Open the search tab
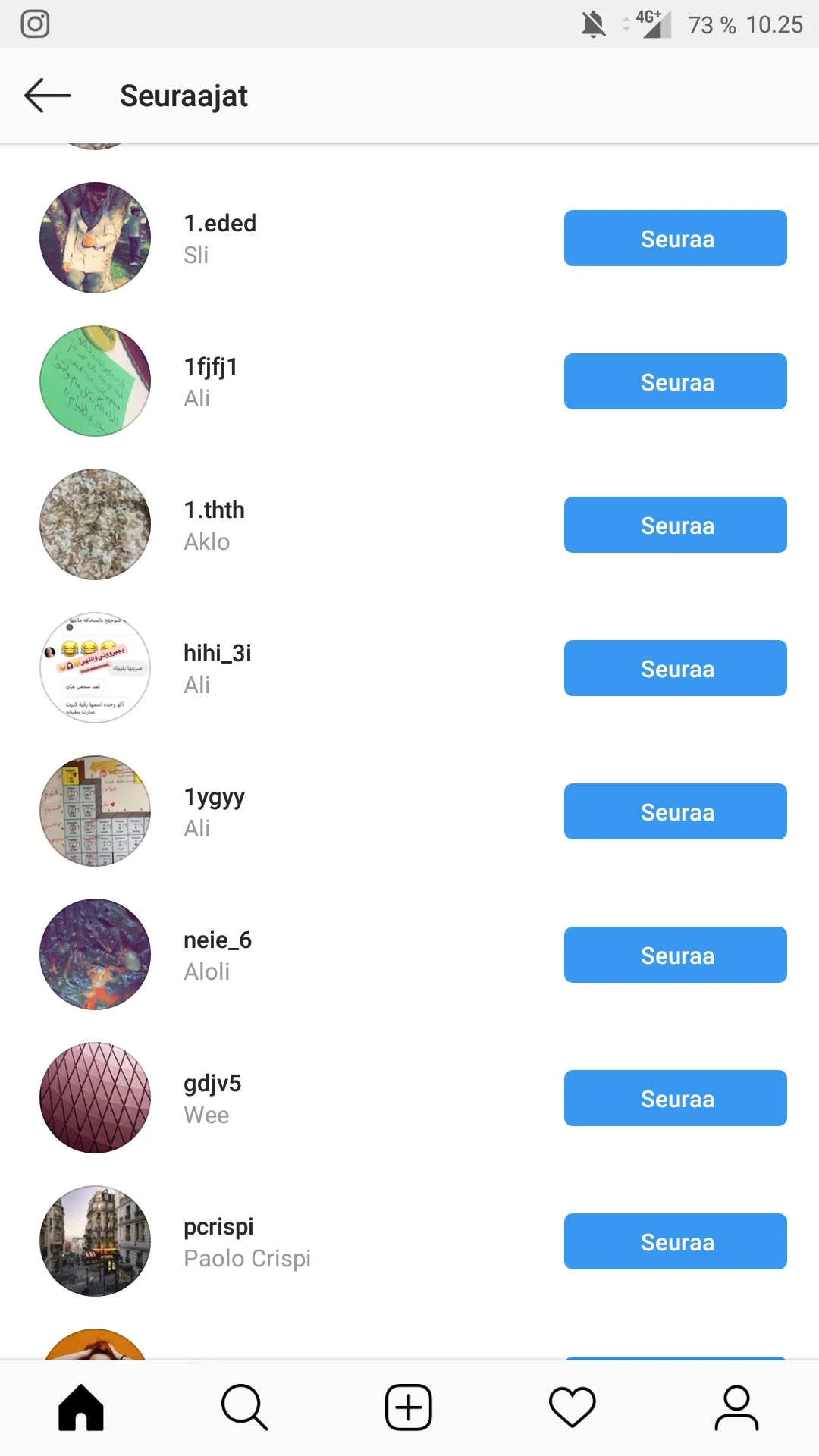 point(244,1407)
